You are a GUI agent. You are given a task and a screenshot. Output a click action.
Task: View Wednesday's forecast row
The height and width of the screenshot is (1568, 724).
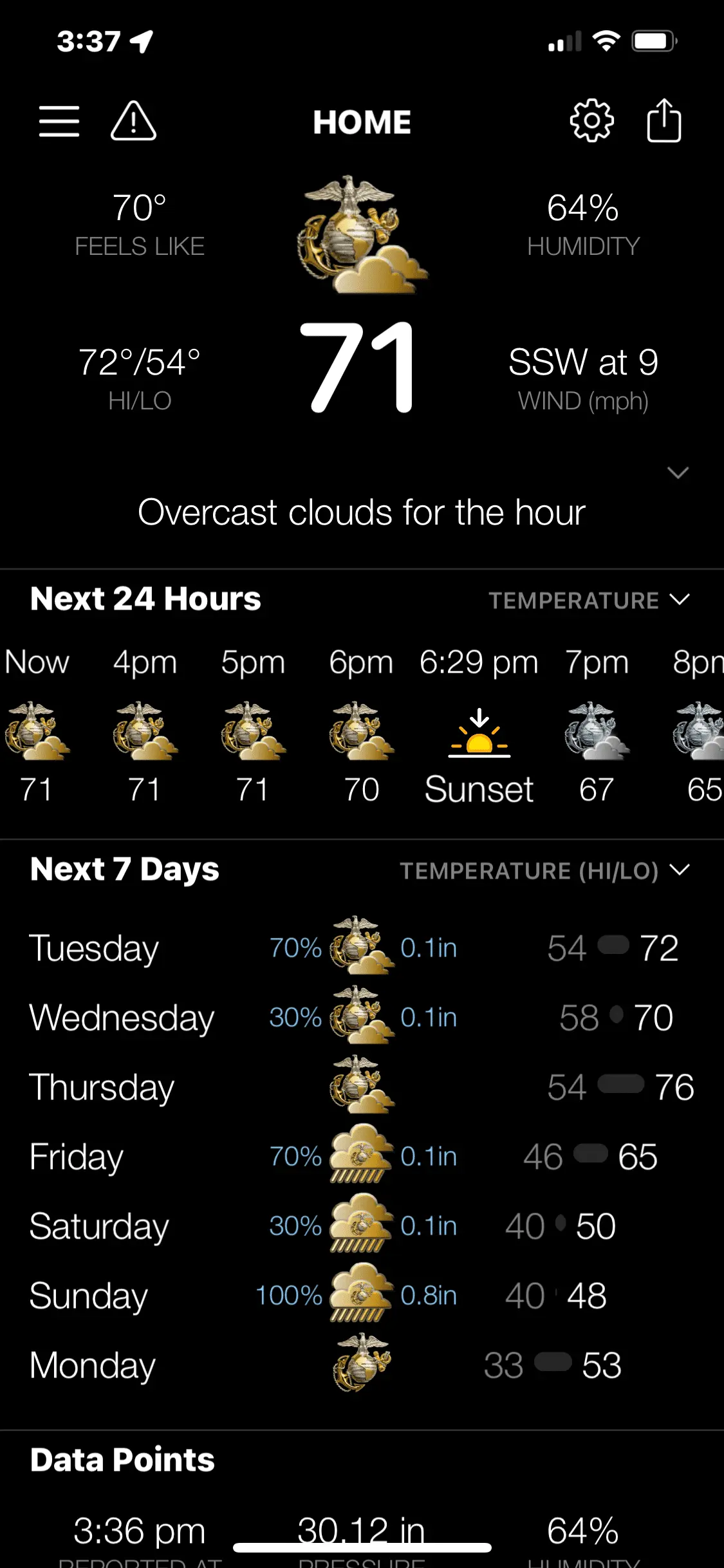tap(360, 1018)
